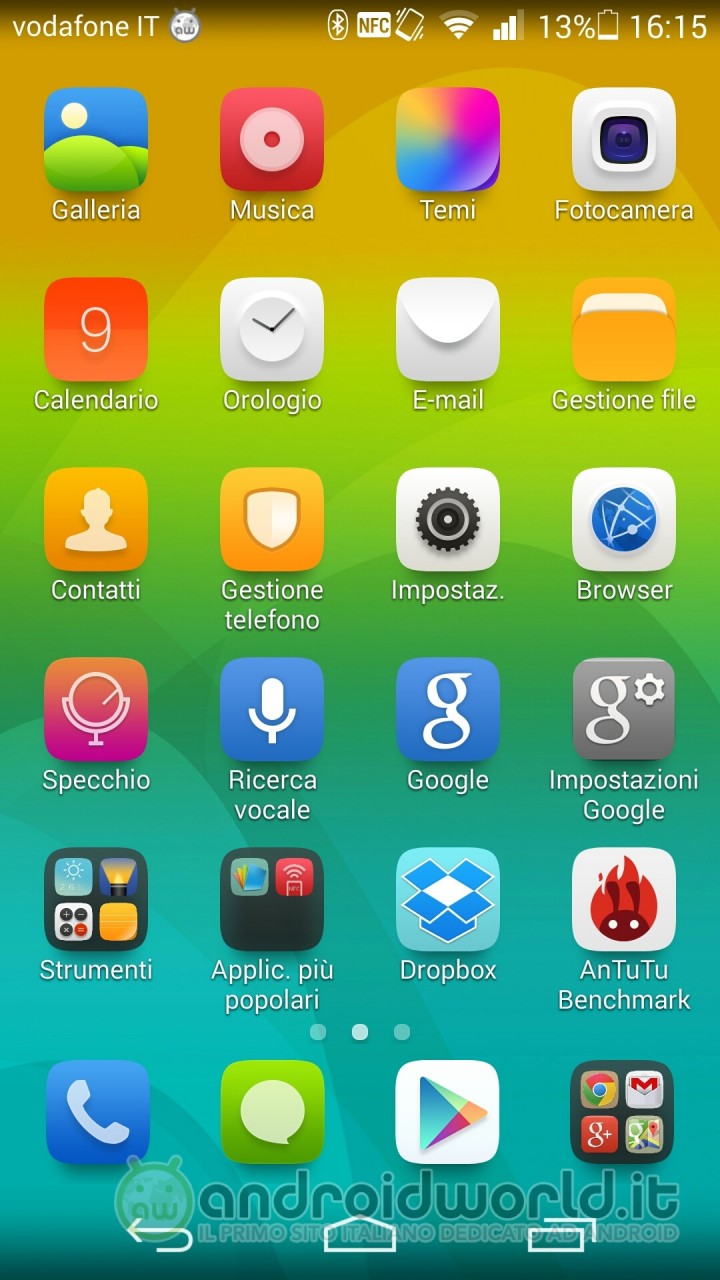The width and height of the screenshot is (720, 1280).
Task: Open the Google apps folder in the dock
Action: click(x=623, y=1110)
